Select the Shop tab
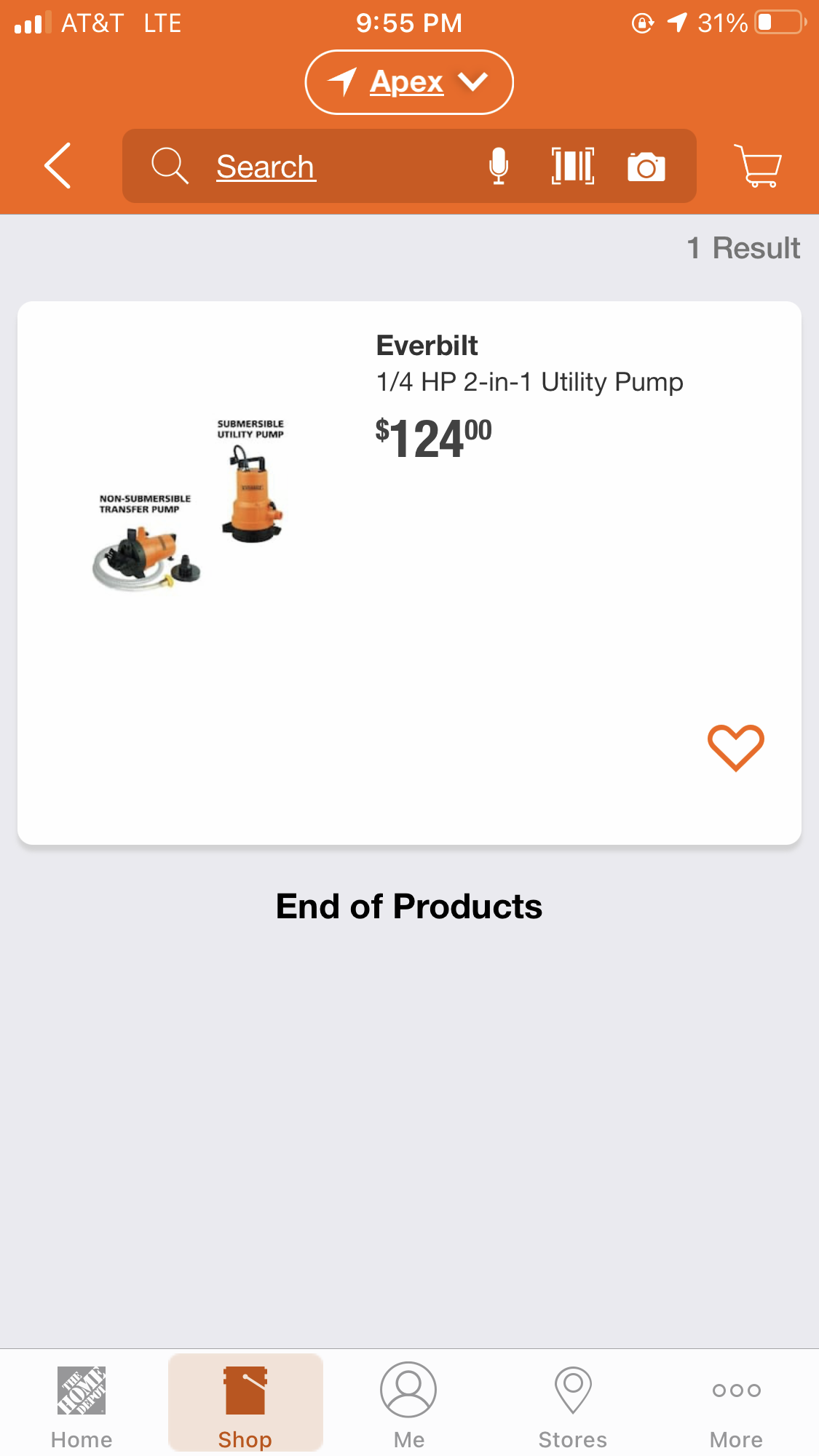Viewport: 819px width, 1456px height. click(245, 1406)
